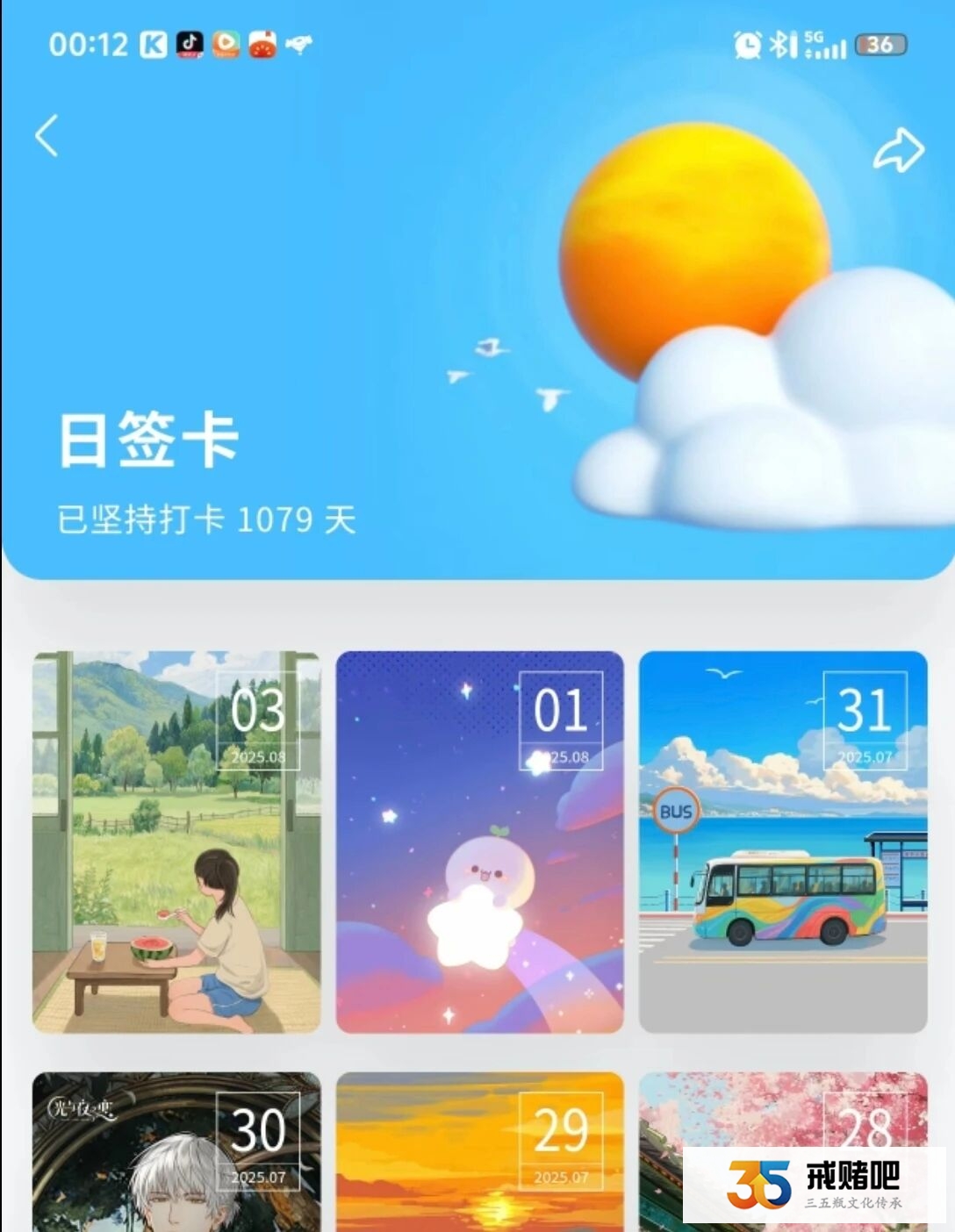Image resolution: width=955 pixels, height=1232 pixels.
Task: Open the 03 card with watermelon girl
Action: (x=176, y=841)
